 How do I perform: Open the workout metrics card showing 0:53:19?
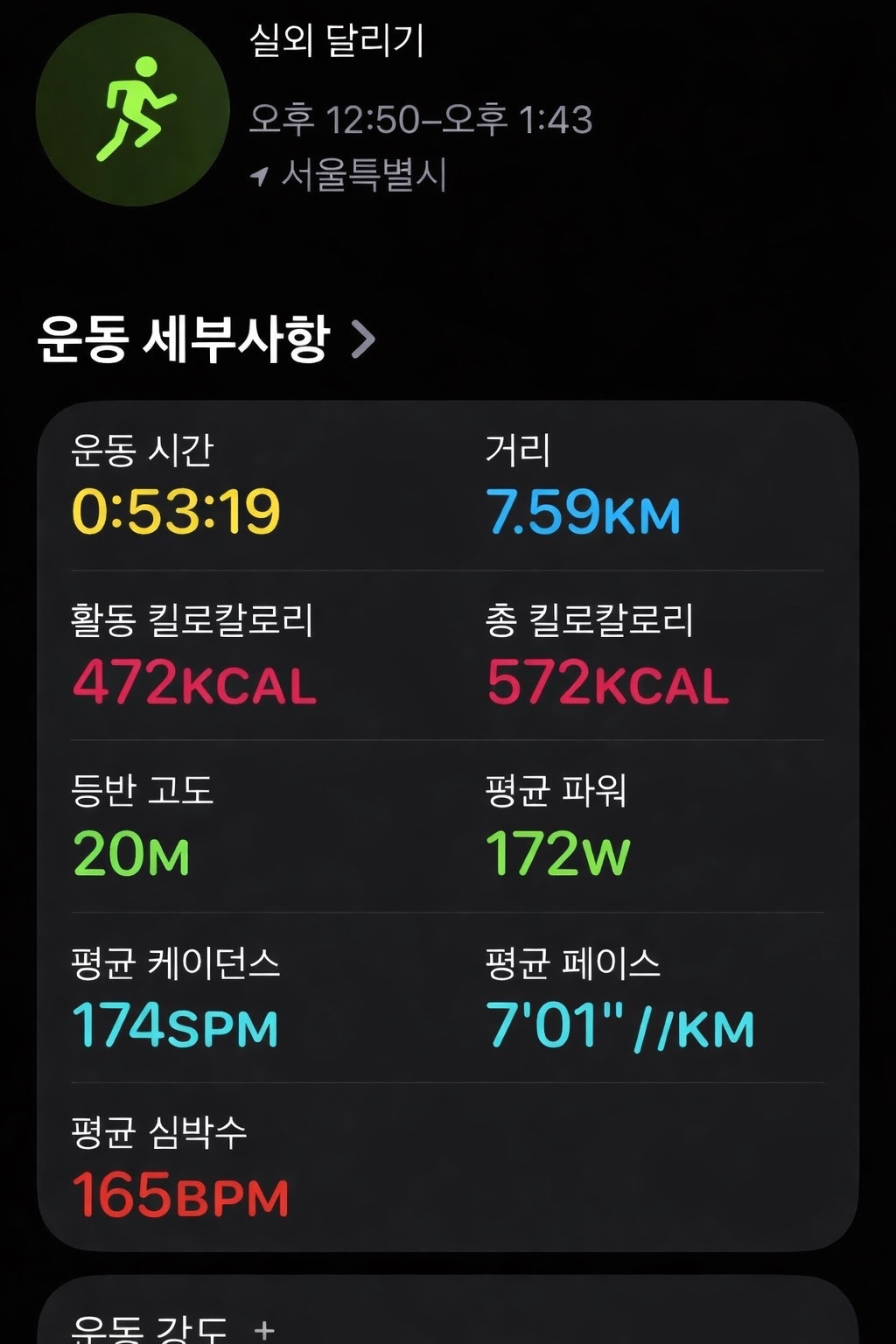(447, 825)
